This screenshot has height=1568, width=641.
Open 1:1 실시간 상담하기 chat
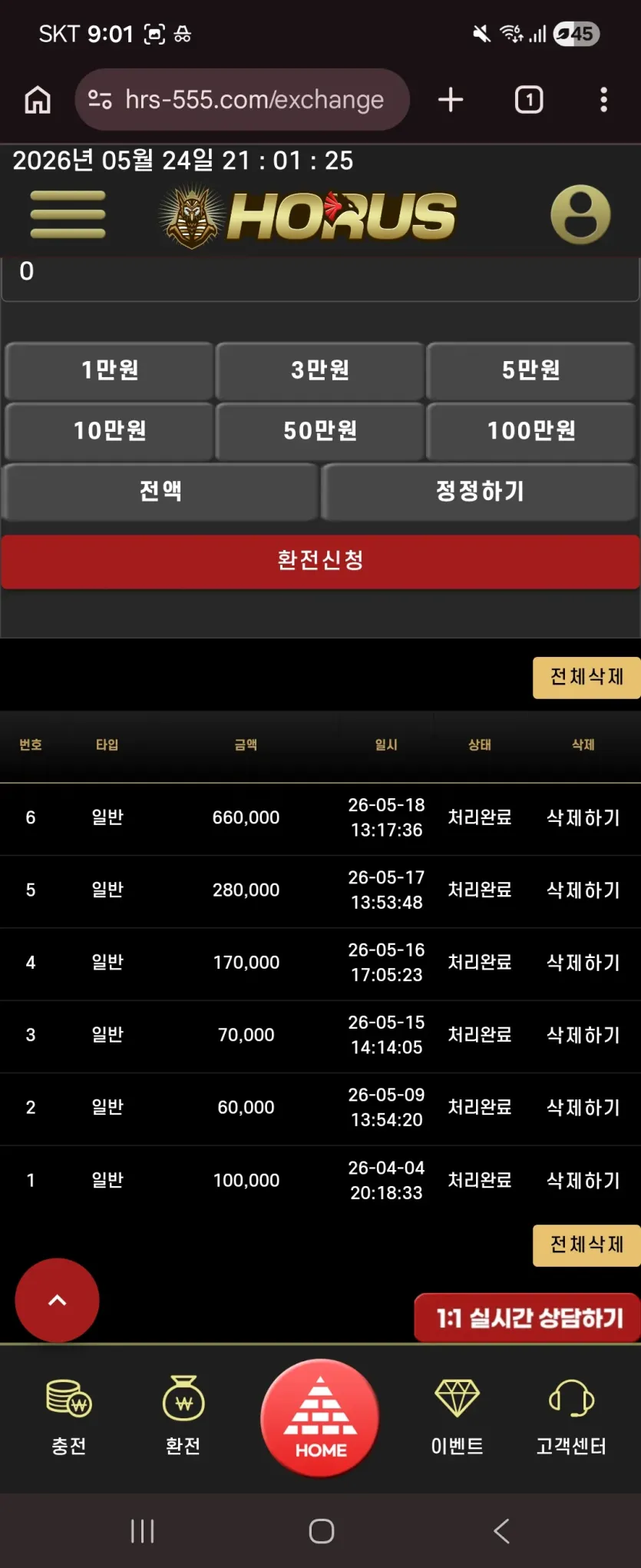(528, 1318)
